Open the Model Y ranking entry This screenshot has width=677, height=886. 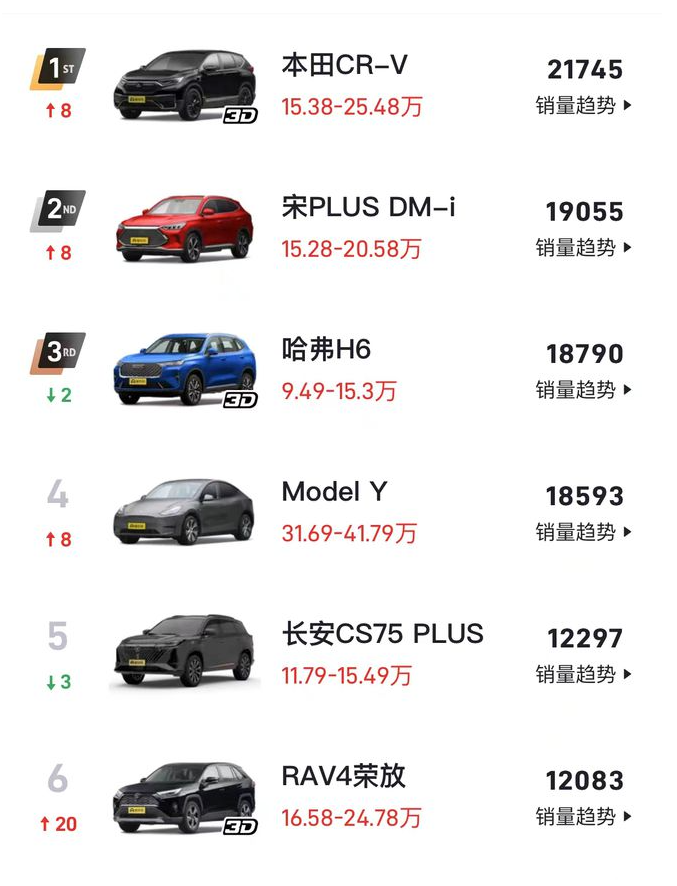point(334,492)
